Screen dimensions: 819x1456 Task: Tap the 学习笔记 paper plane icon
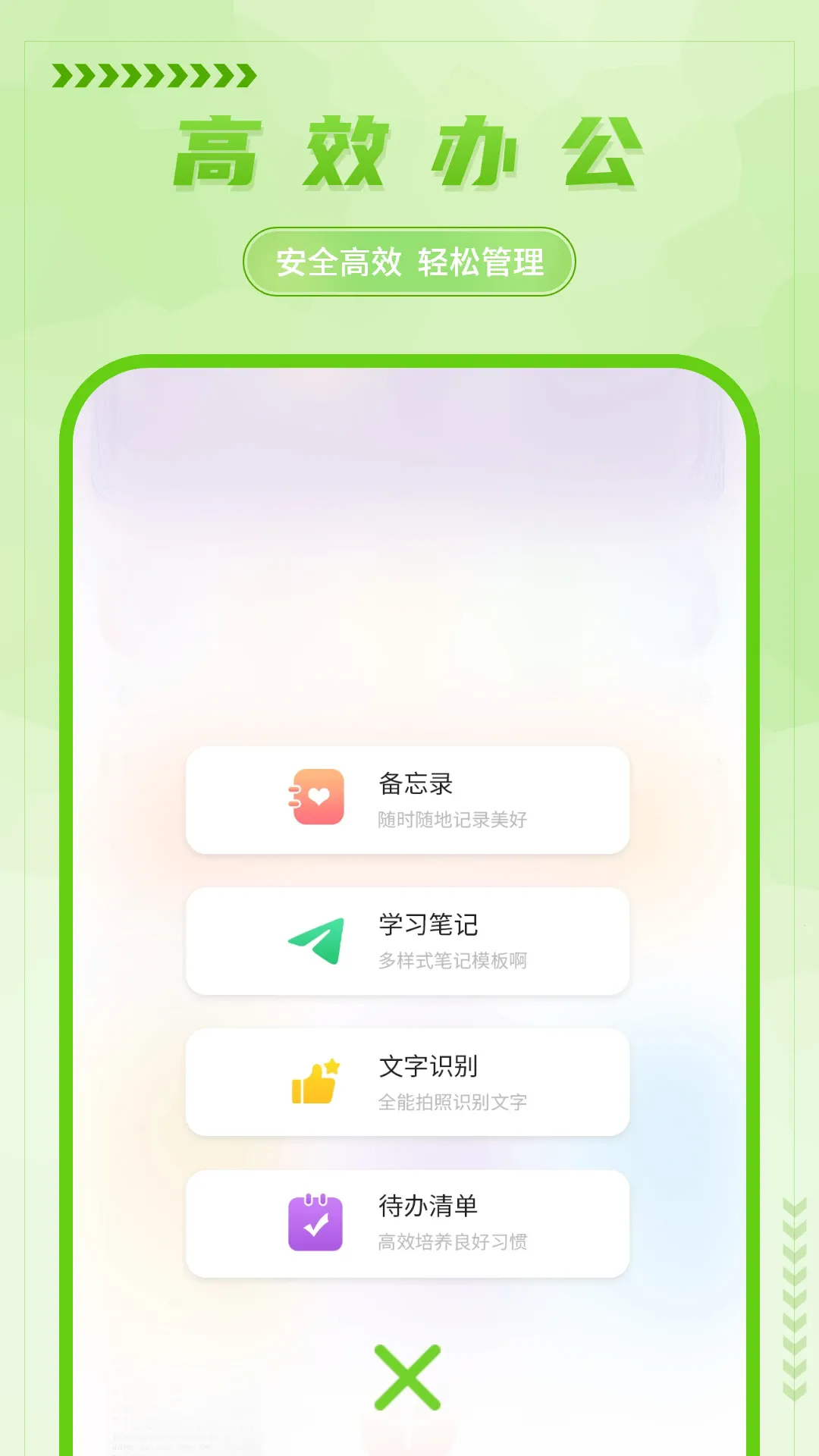[318, 940]
